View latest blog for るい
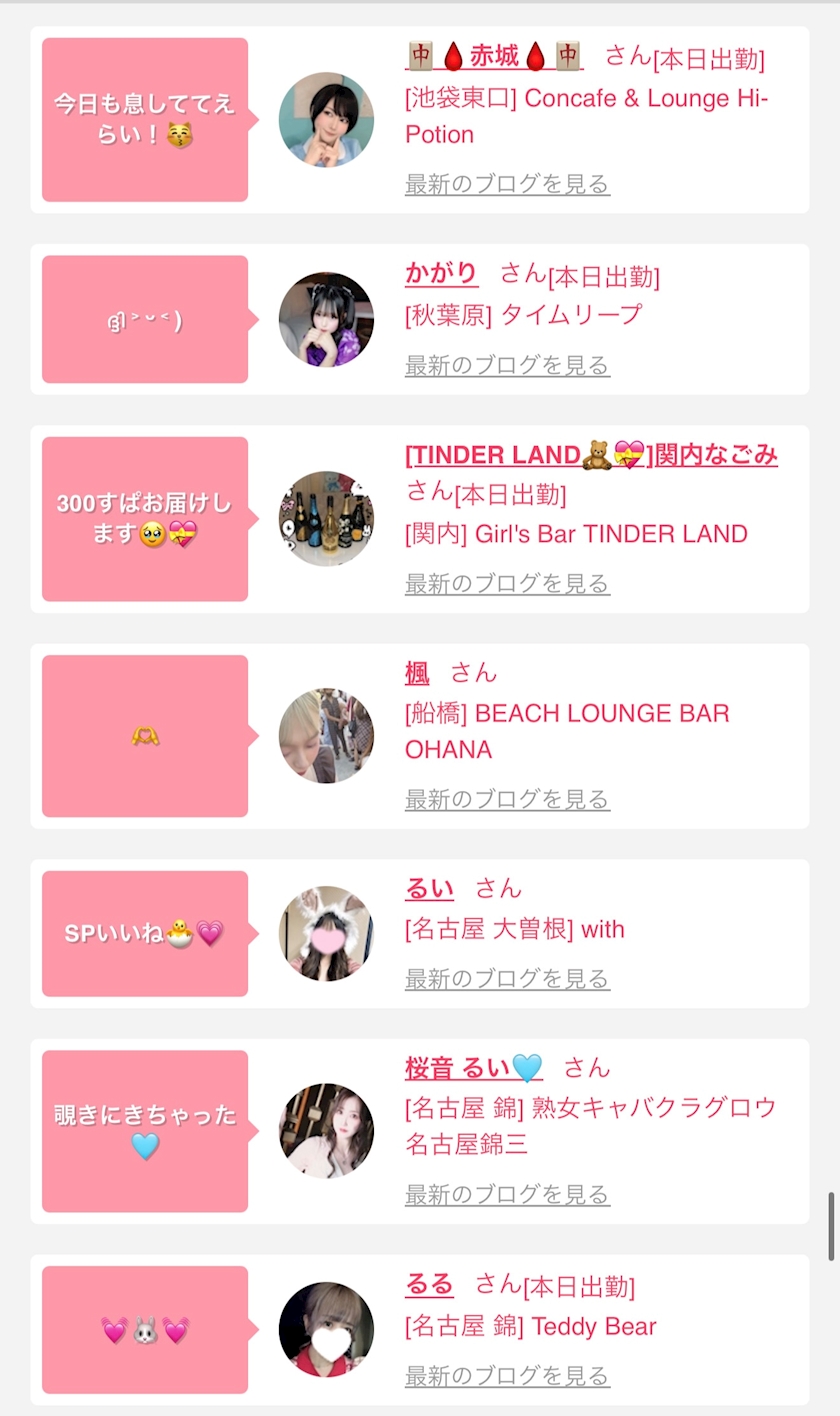This screenshot has height=1416, width=840. 507,979
